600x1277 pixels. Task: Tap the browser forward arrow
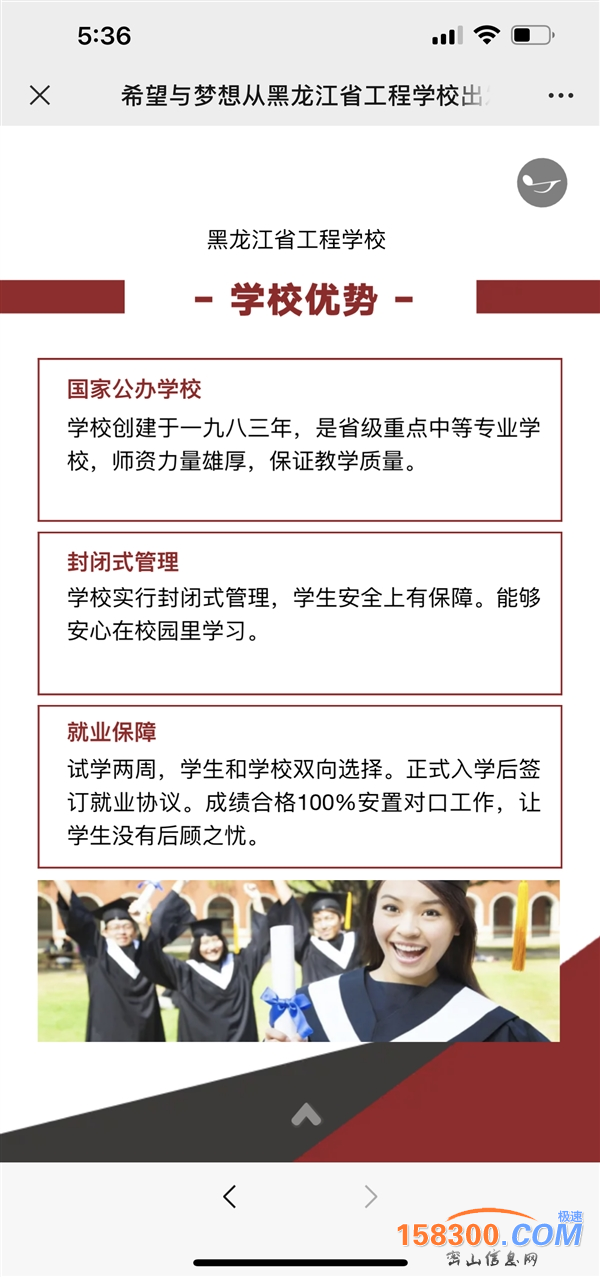(371, 1196)
